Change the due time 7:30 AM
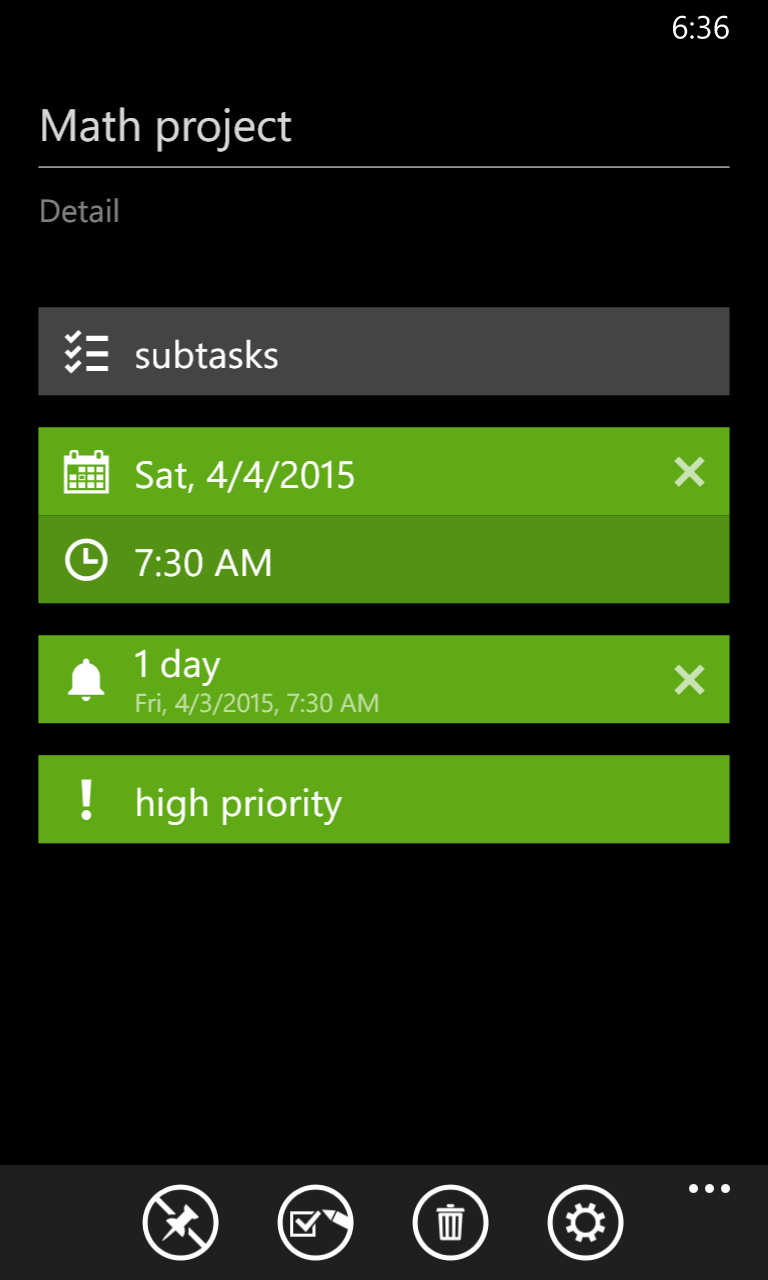This screenshot has height=1280, width=768. (x=203, y=560)
